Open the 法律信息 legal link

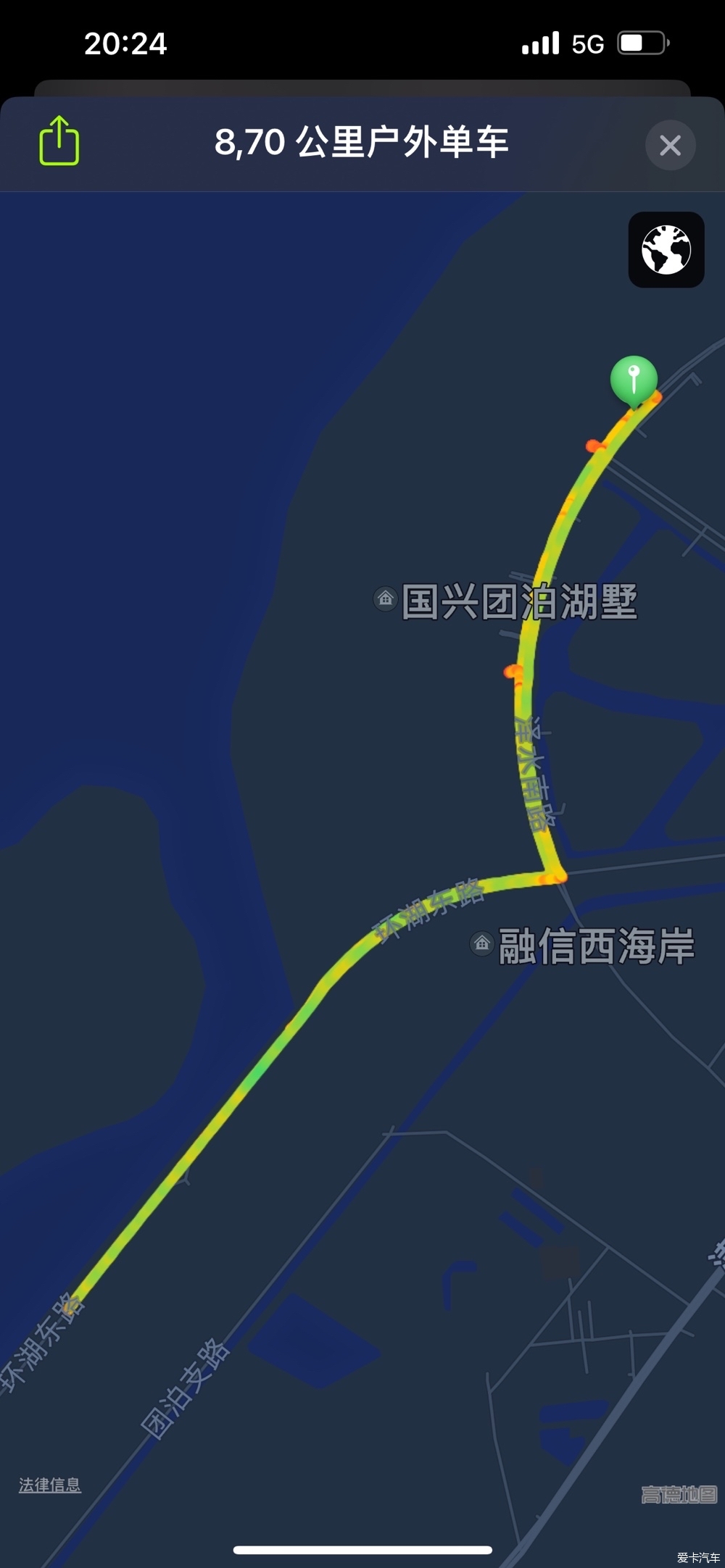click(49, 1485)
